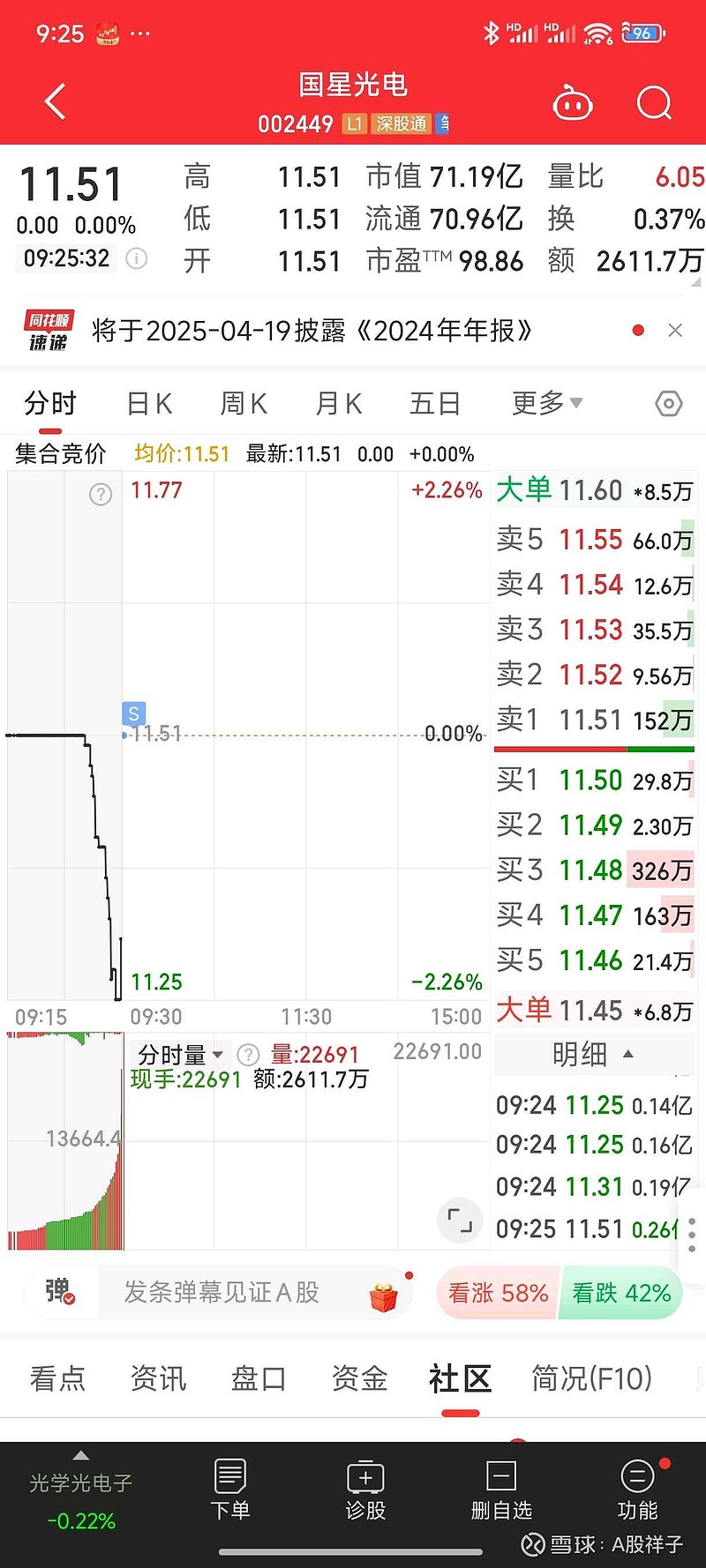This screenshot has height=1568, width=706.
Task: Open the 分时量 indicator dropdown
Action: click(x=177, y=1054)
